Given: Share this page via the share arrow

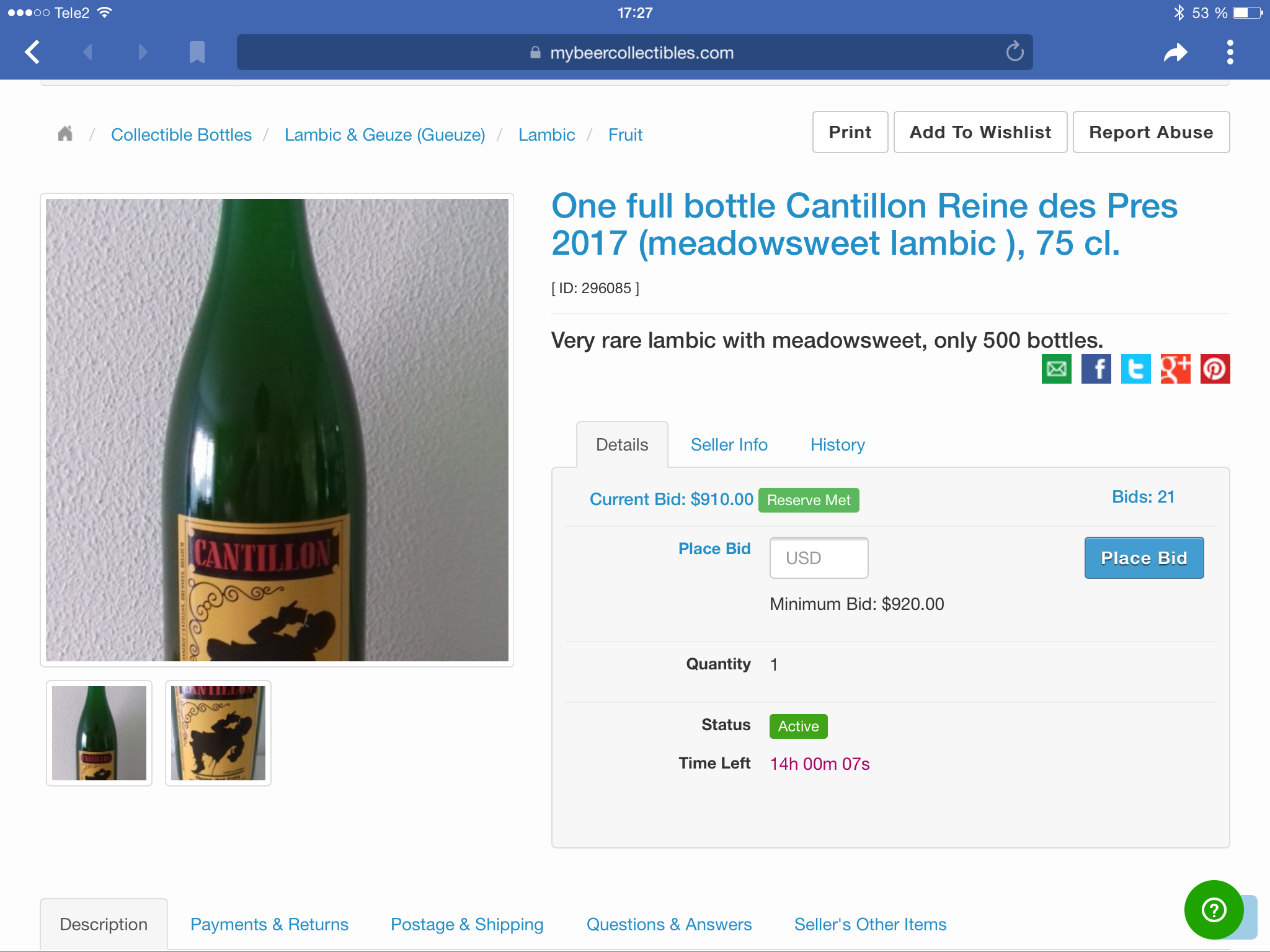Looking at the screenshot, I should [x=1175, y=53].
